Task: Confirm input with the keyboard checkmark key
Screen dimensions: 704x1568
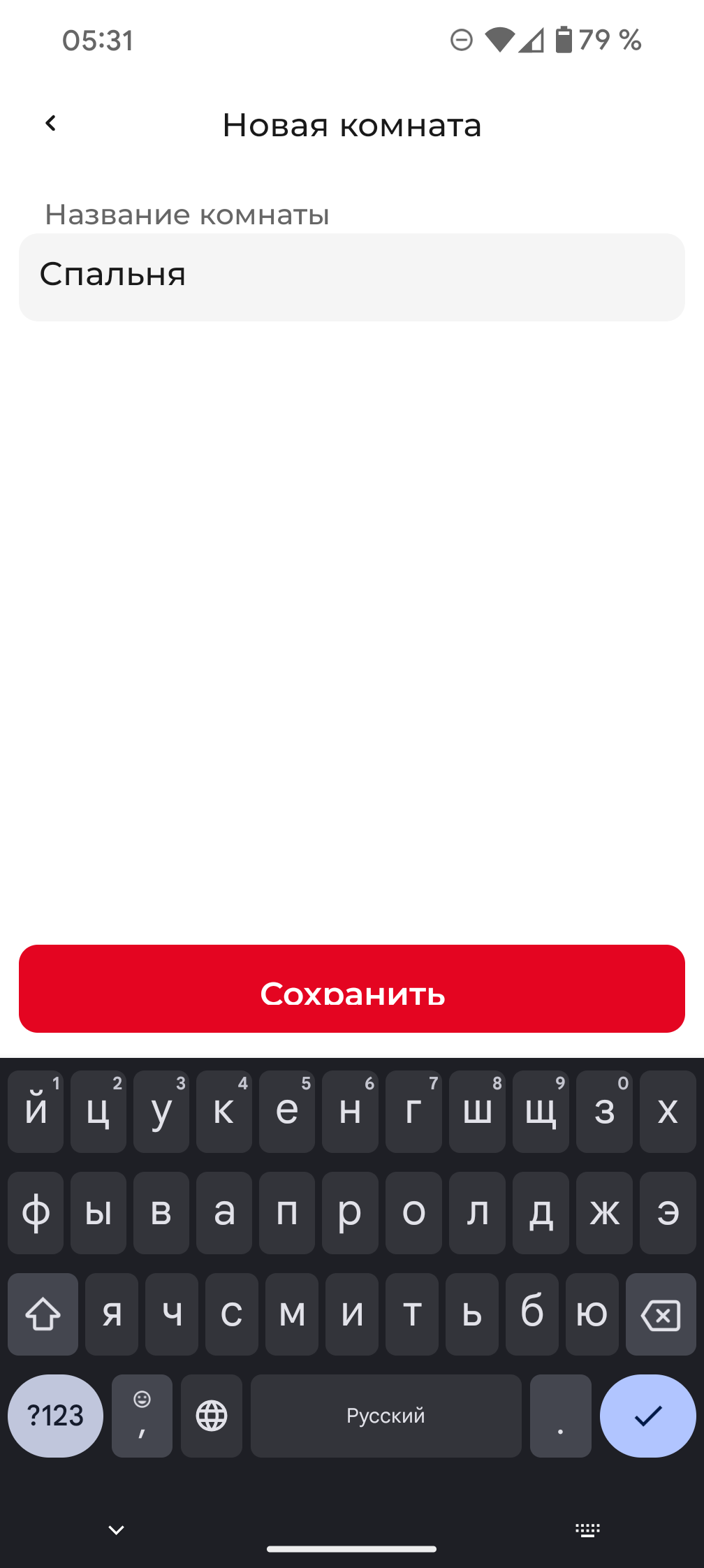Action: coord(647,1416)
